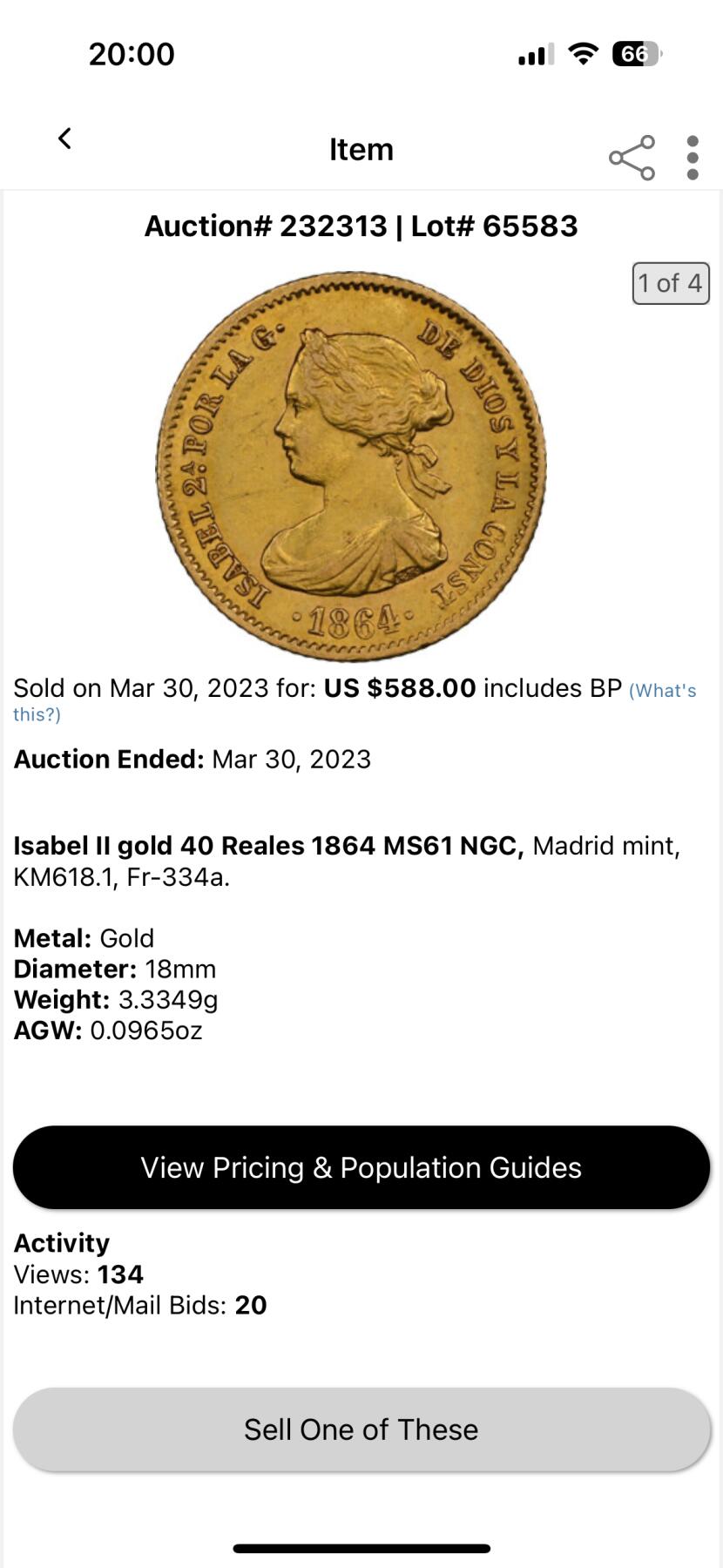Open the three-dot overflow menu

pos(693,158)
